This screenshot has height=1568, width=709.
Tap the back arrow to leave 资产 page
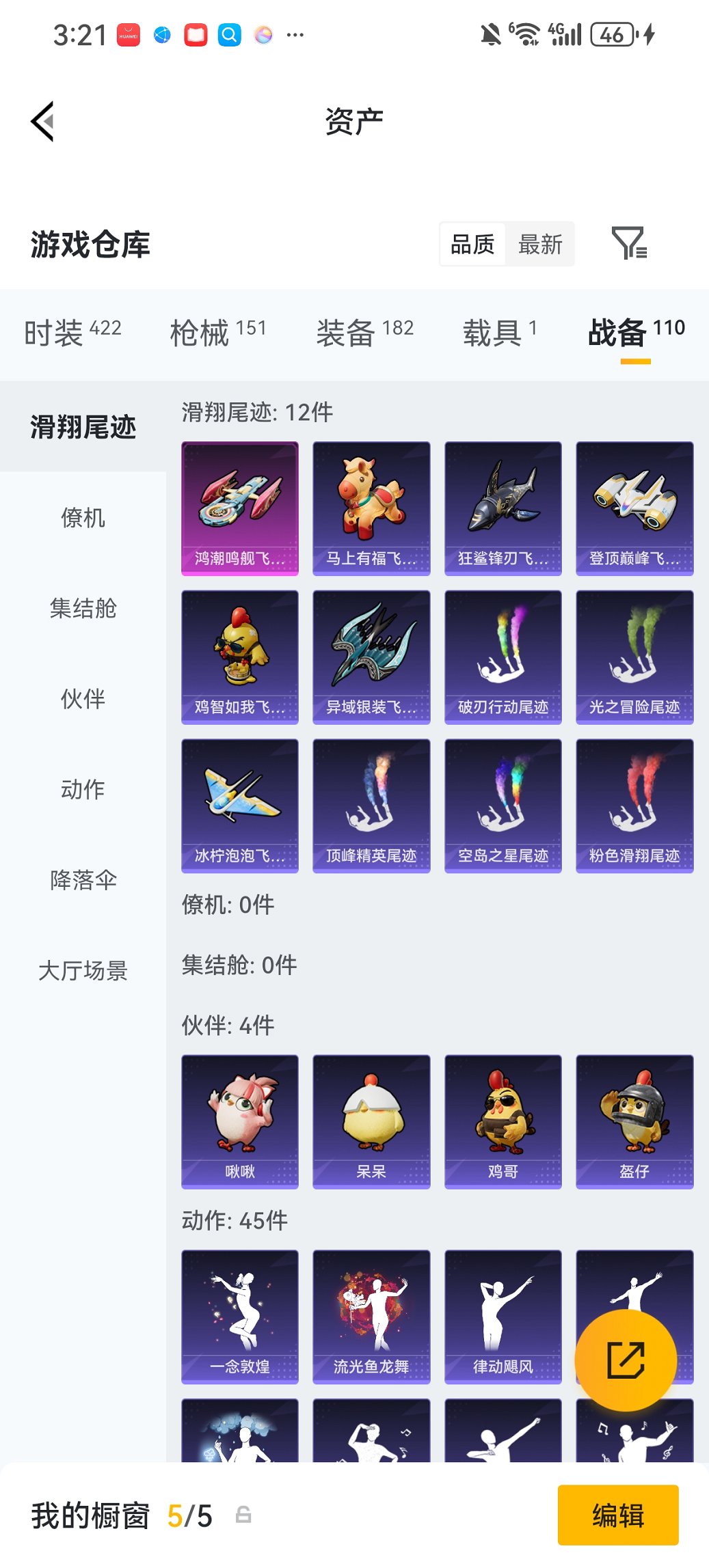(x=42, y=120)
